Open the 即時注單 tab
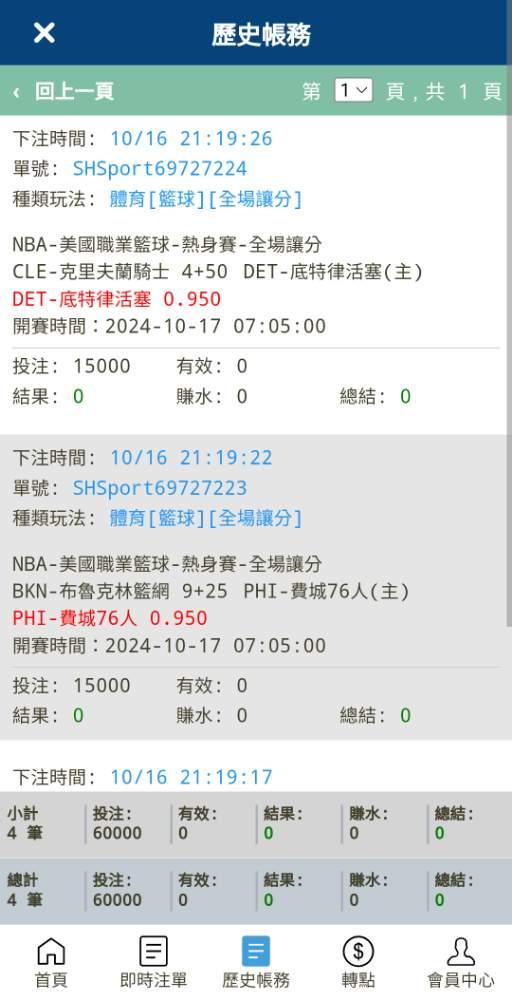 pos(153,962)
